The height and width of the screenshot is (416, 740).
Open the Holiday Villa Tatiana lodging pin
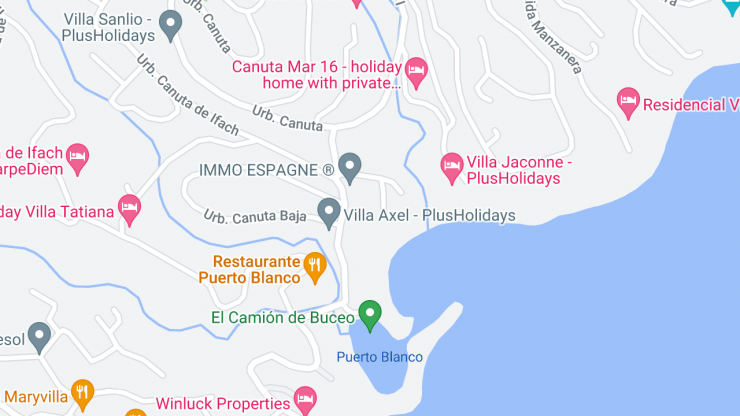point(129,209)
